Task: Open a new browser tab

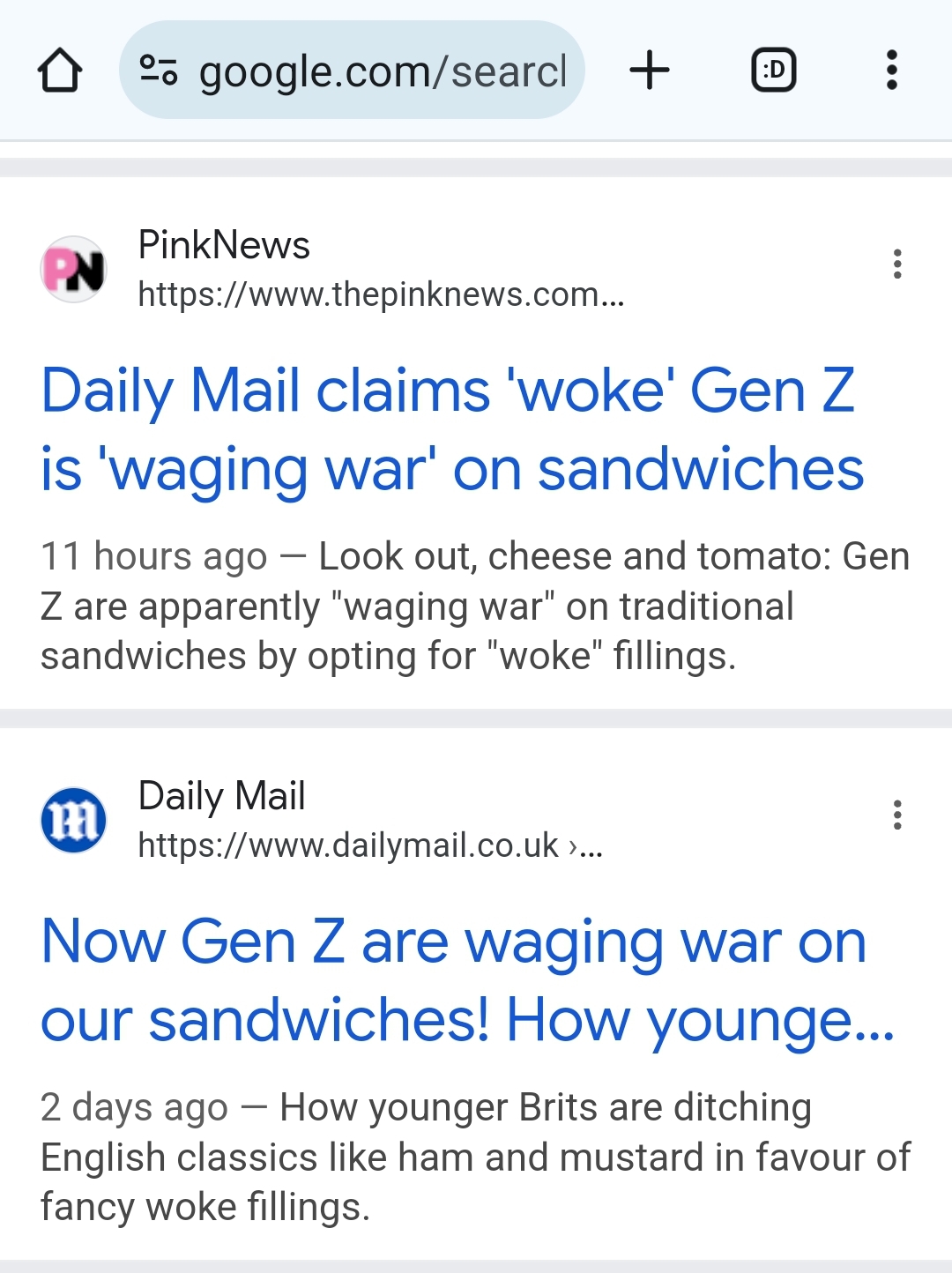Action: point(650,71)
